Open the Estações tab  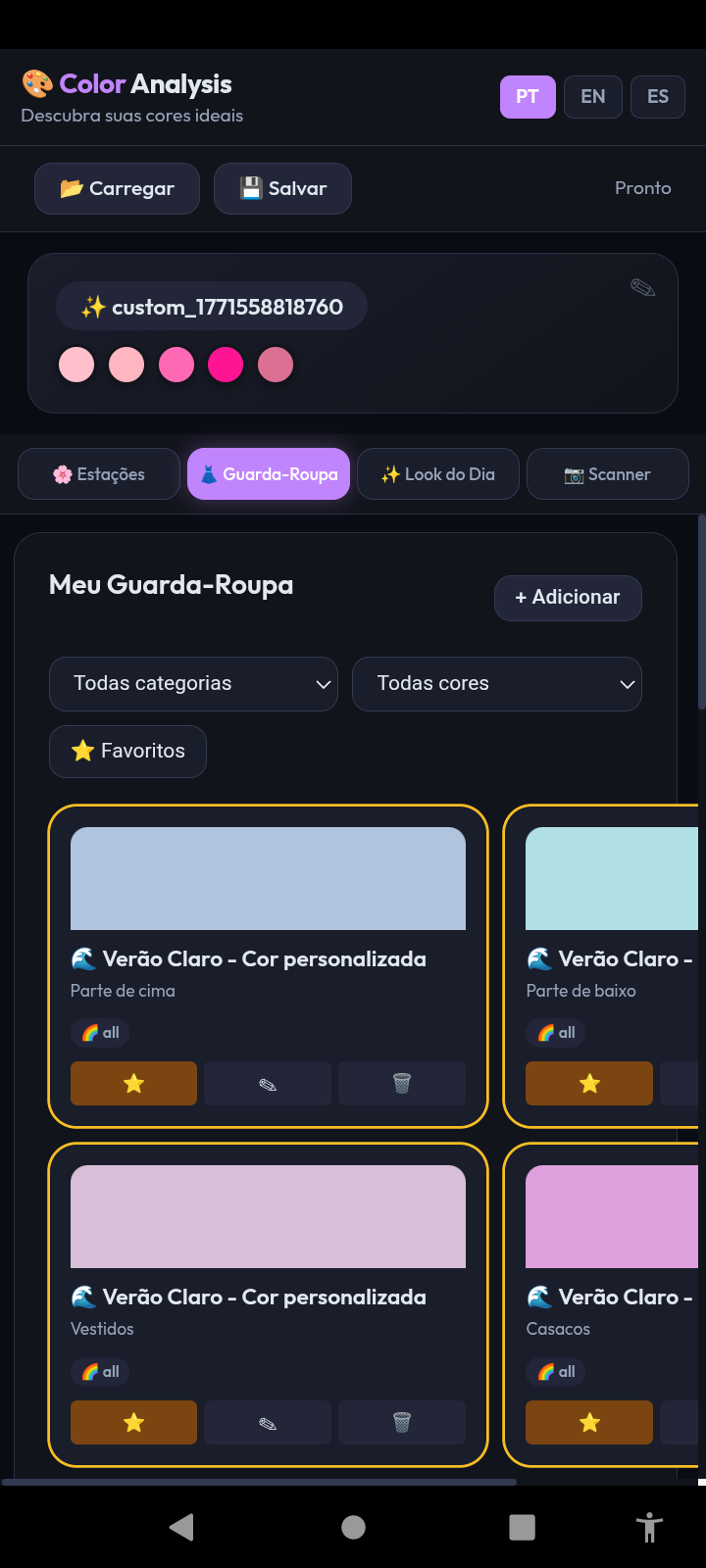[99, 474]
